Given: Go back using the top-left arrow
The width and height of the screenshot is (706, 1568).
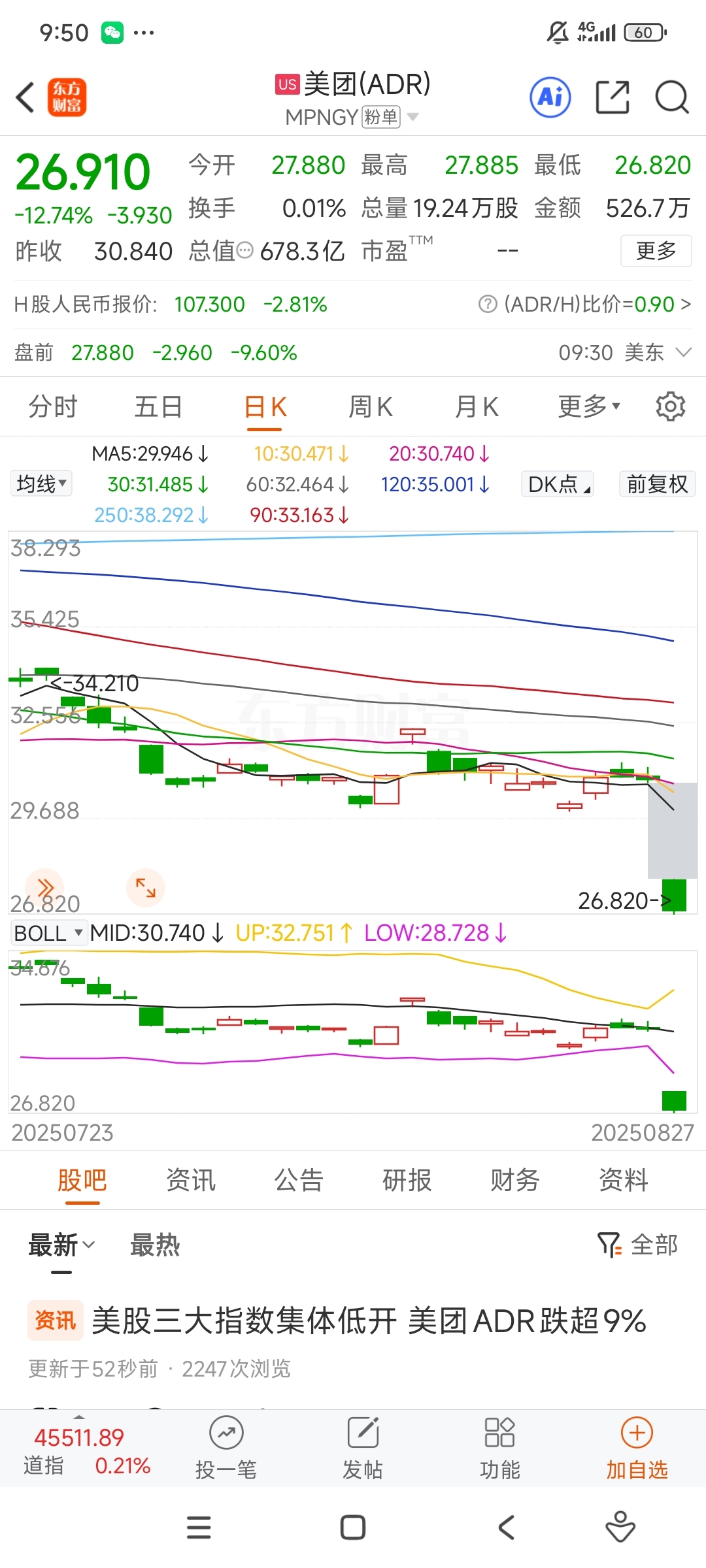Looking at the screenshot, I should click(x=26, y=98).
